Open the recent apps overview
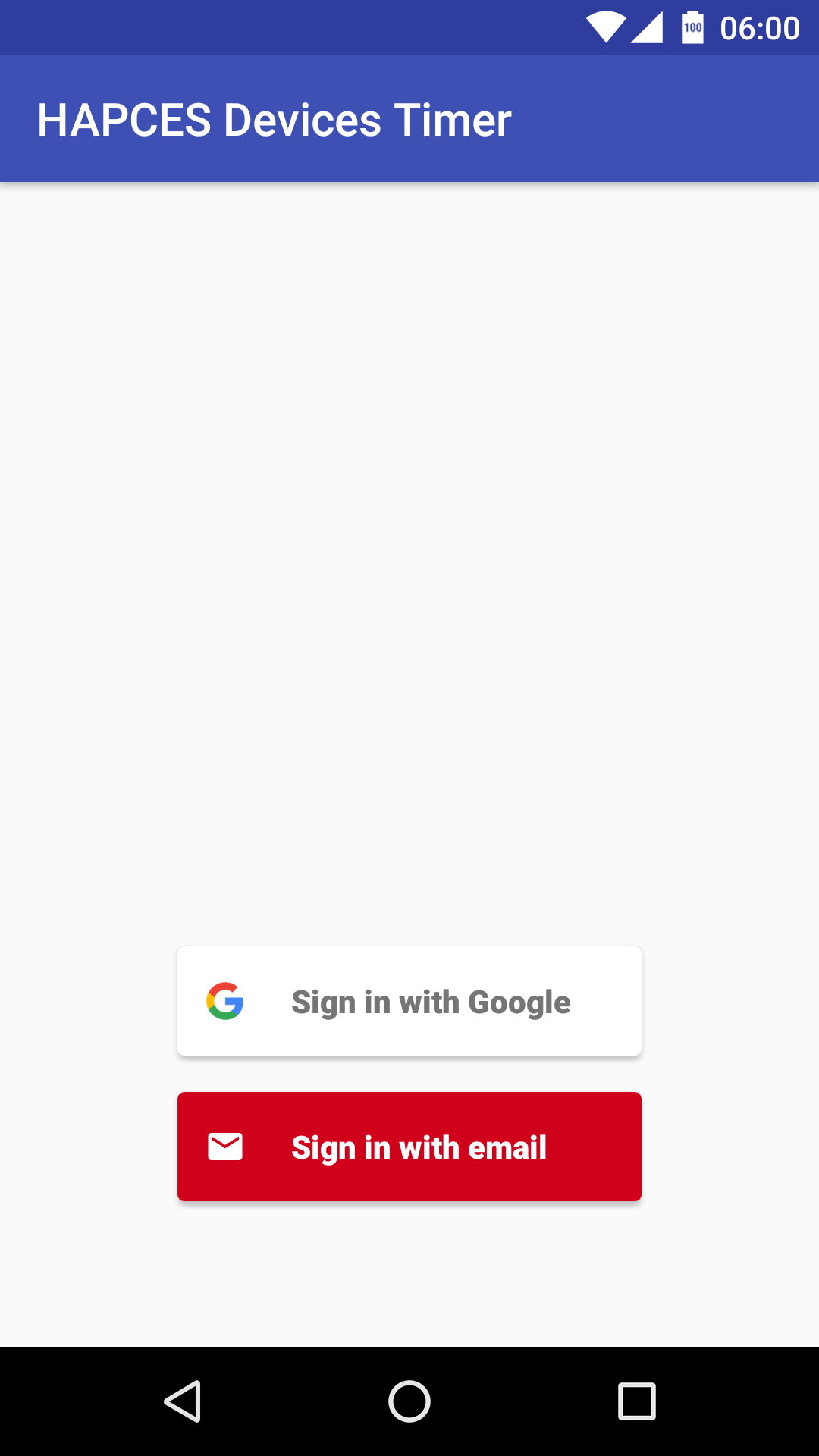Screen dimensions: 819x1456 (x=637, y=1401)
